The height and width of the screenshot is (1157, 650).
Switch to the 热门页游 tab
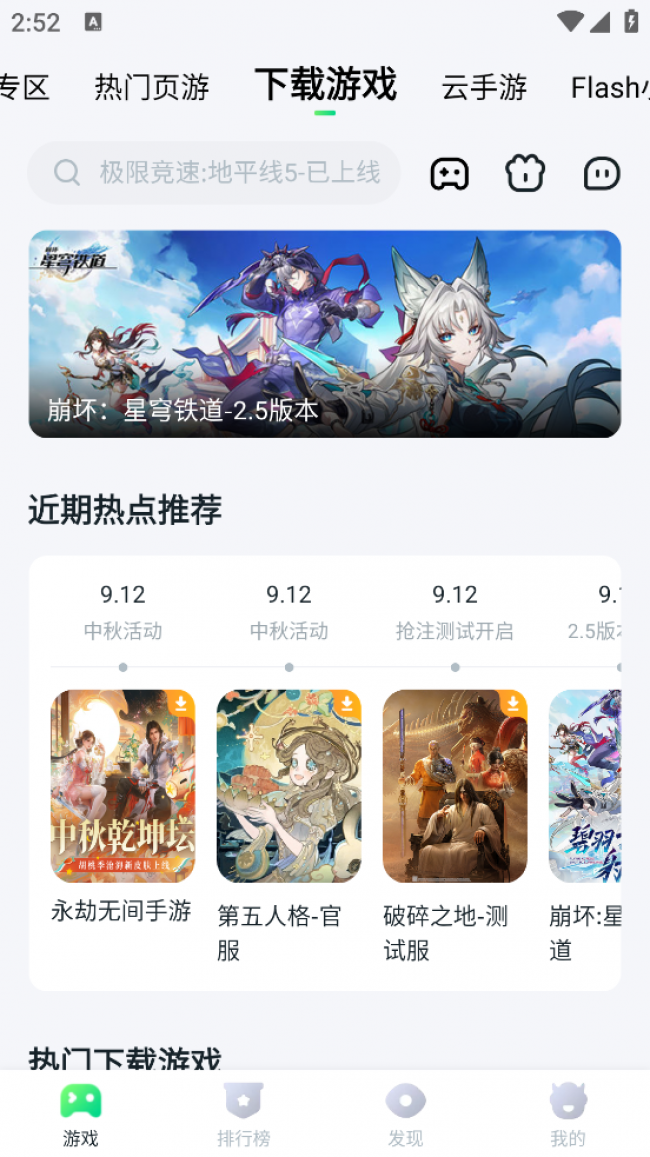[x=152, y=88]
